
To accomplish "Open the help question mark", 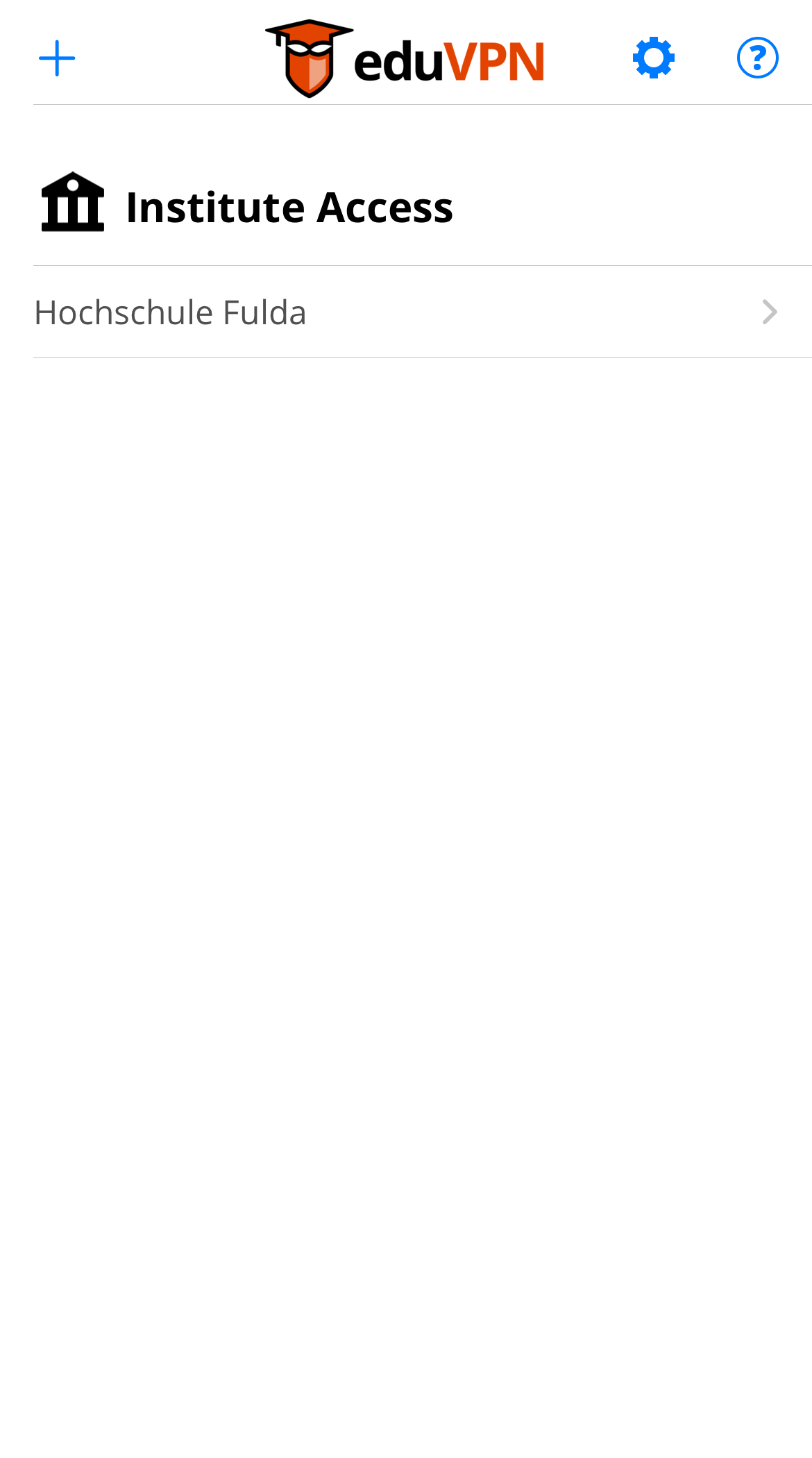I will [x=757, y=58].
